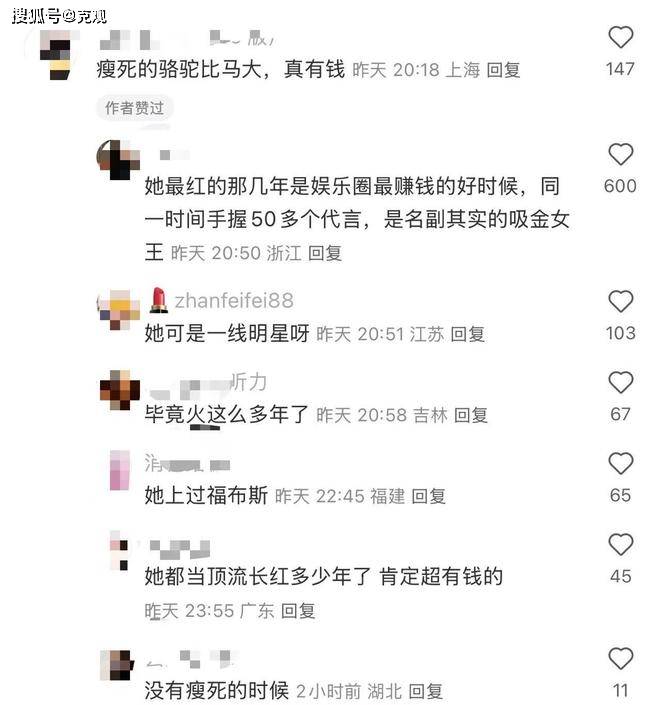Like the comment '瘦死的骆驼比马大，真有钱'

[621, 38]
